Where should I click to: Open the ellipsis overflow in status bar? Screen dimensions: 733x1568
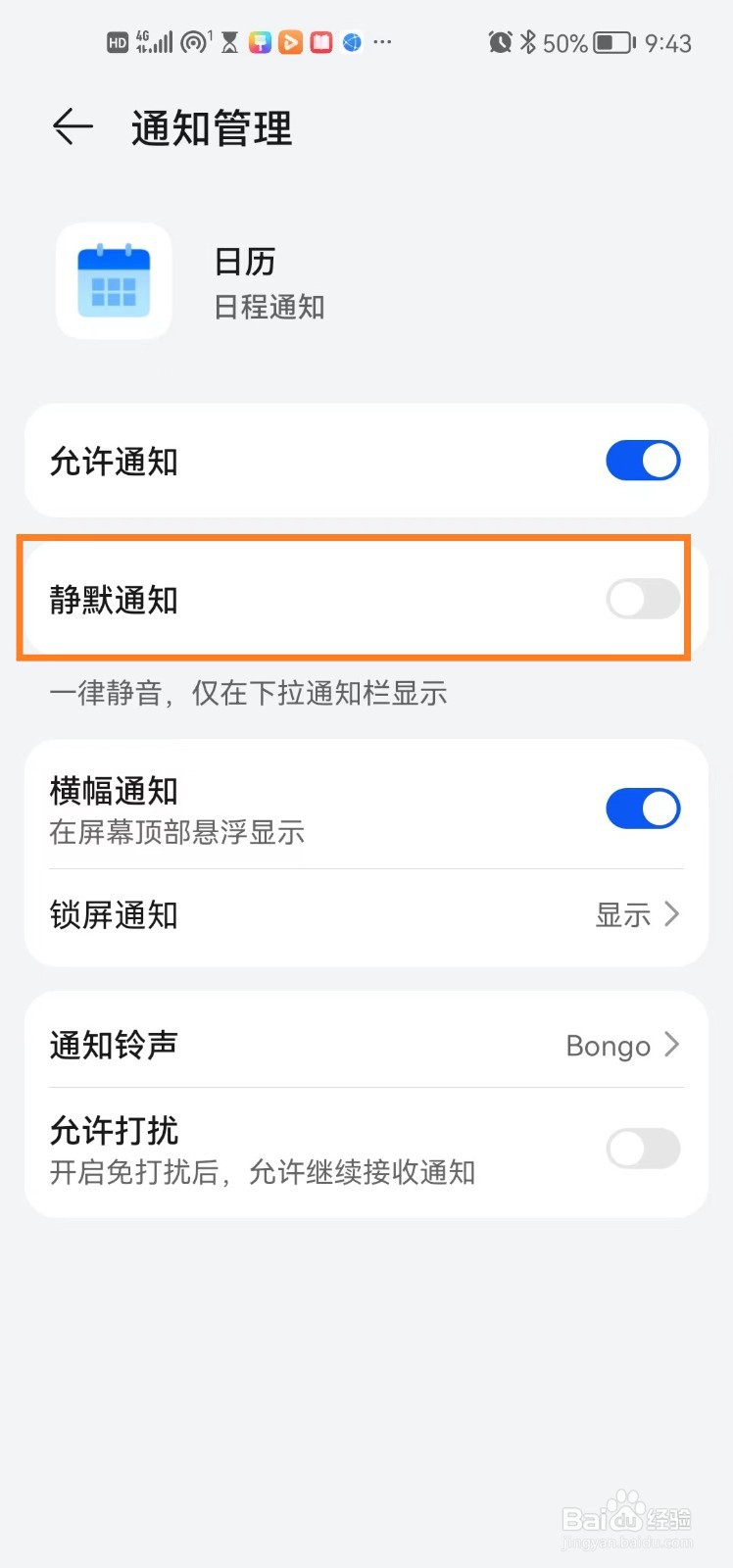click(x=382, y=41)
